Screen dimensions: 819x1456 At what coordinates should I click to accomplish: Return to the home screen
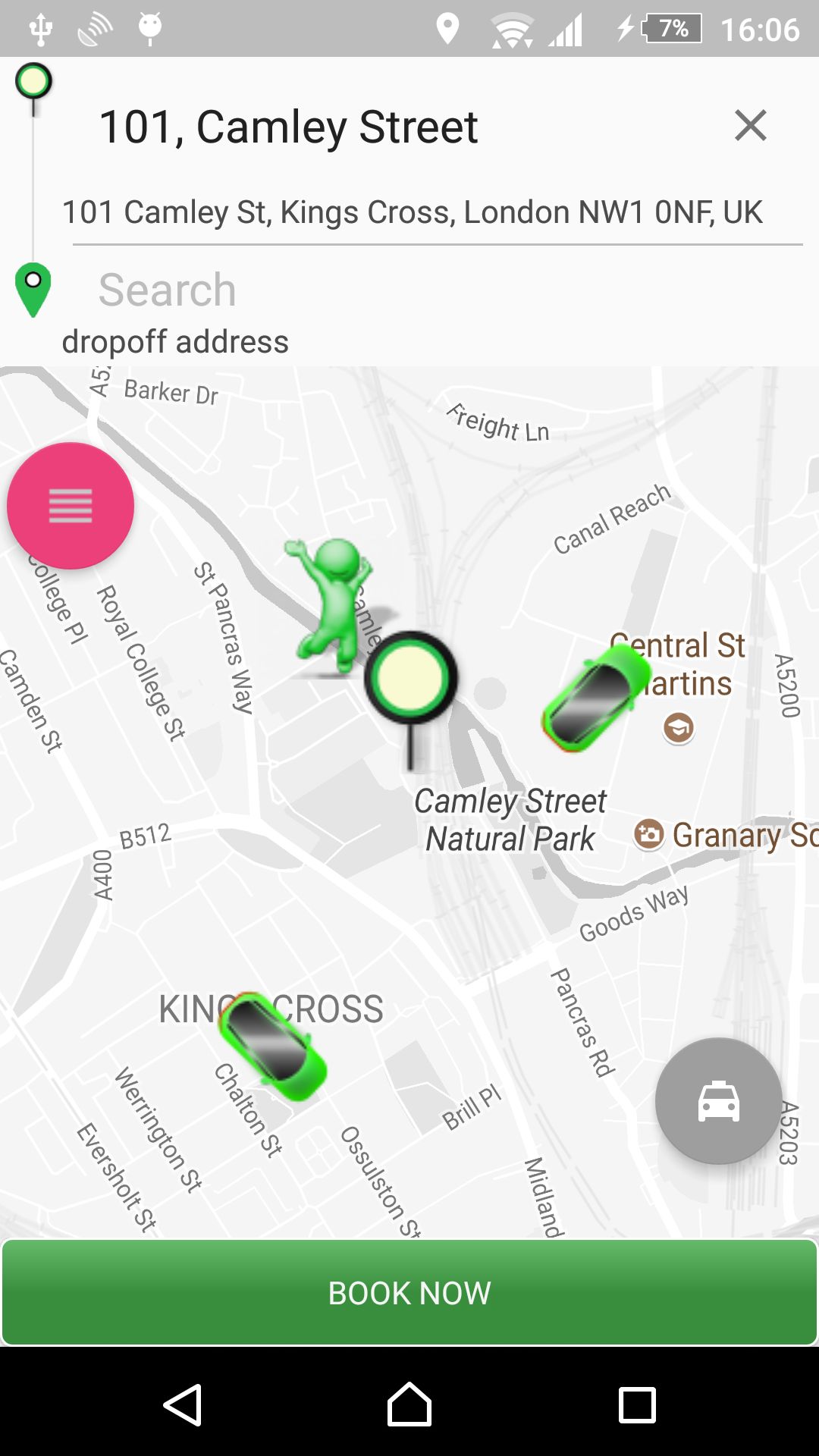[409, 1405]
